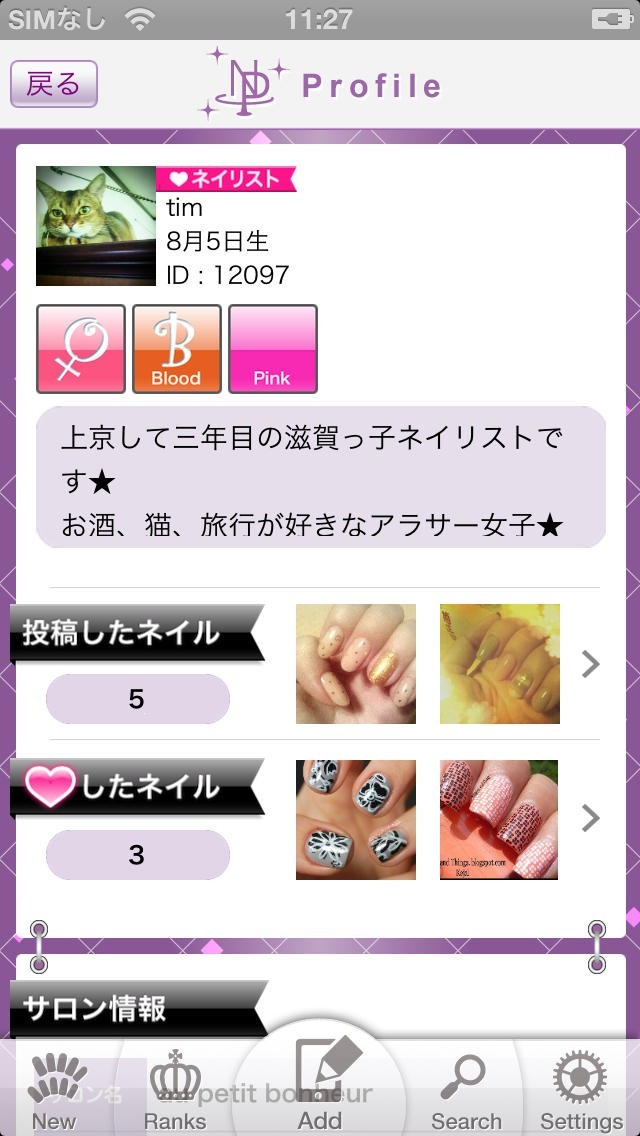This screenshot has width=640, height=1136.
Task: Expand the 投稿したネイル list with the arrow
Action: tap(591, 664)
